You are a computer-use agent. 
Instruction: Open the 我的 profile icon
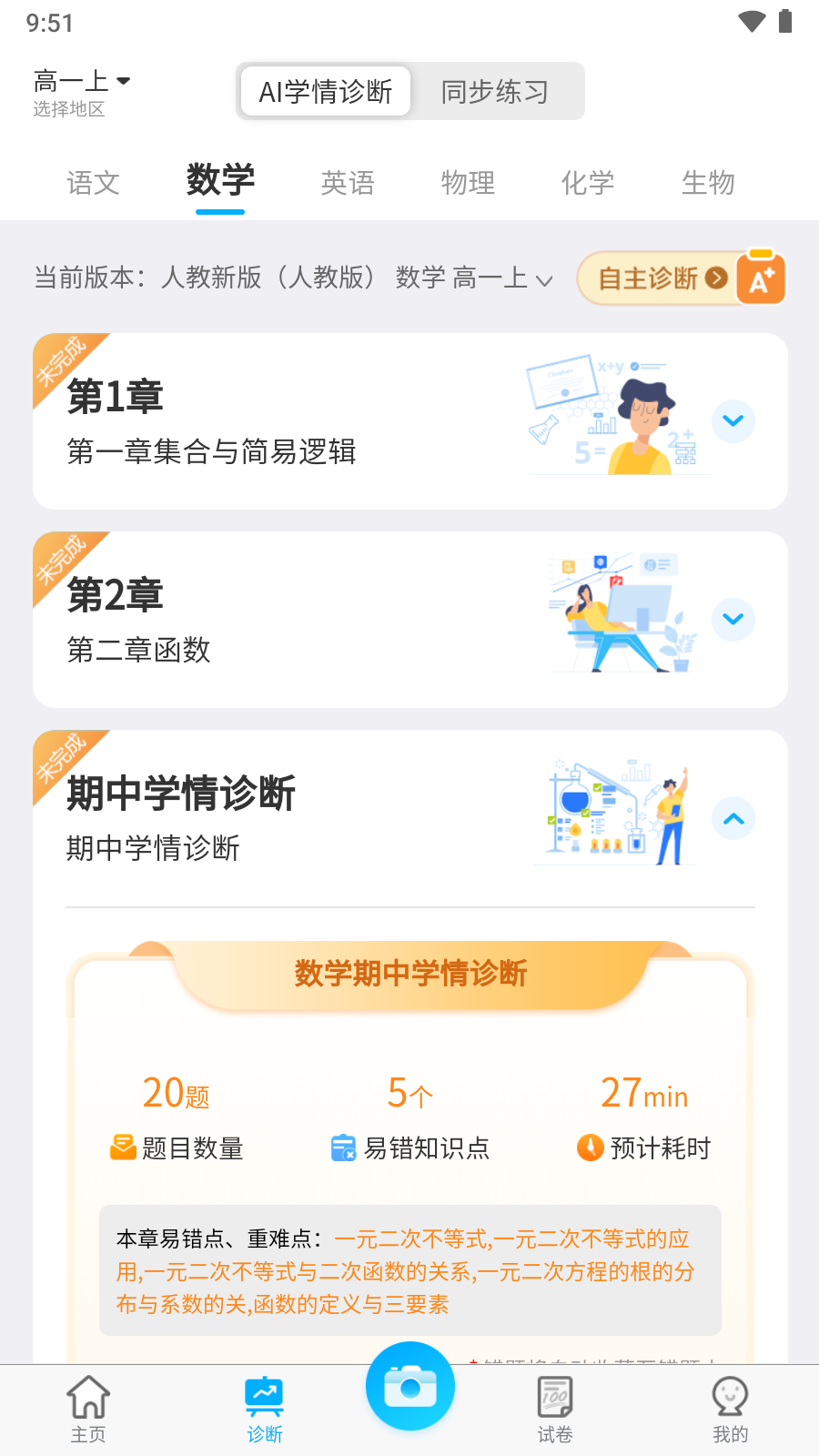point(730,1397)
